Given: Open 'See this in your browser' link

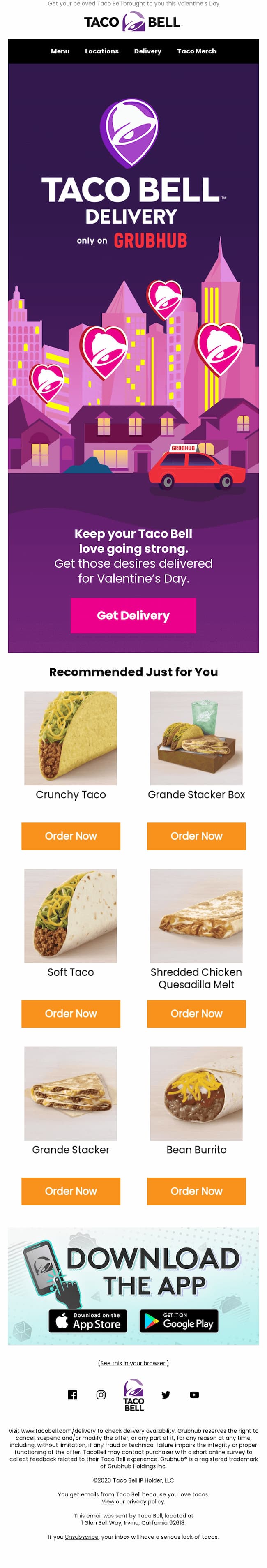Looking at the screenshot, I should pyautogui.click(x=133, y=1363).
